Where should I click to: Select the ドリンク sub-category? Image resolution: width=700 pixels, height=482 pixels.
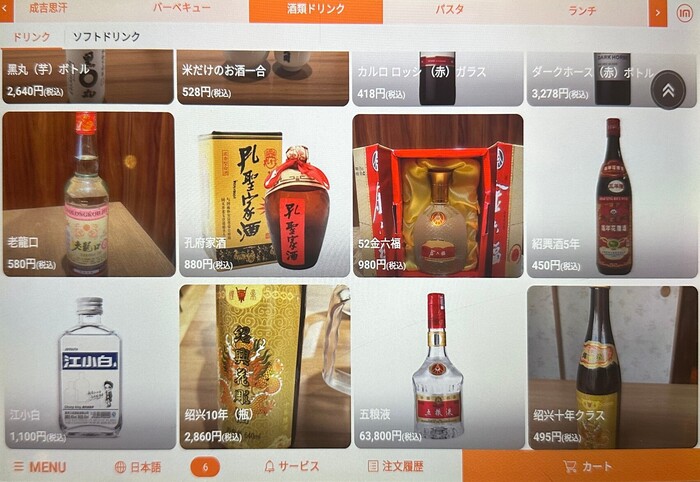[31, 37]
